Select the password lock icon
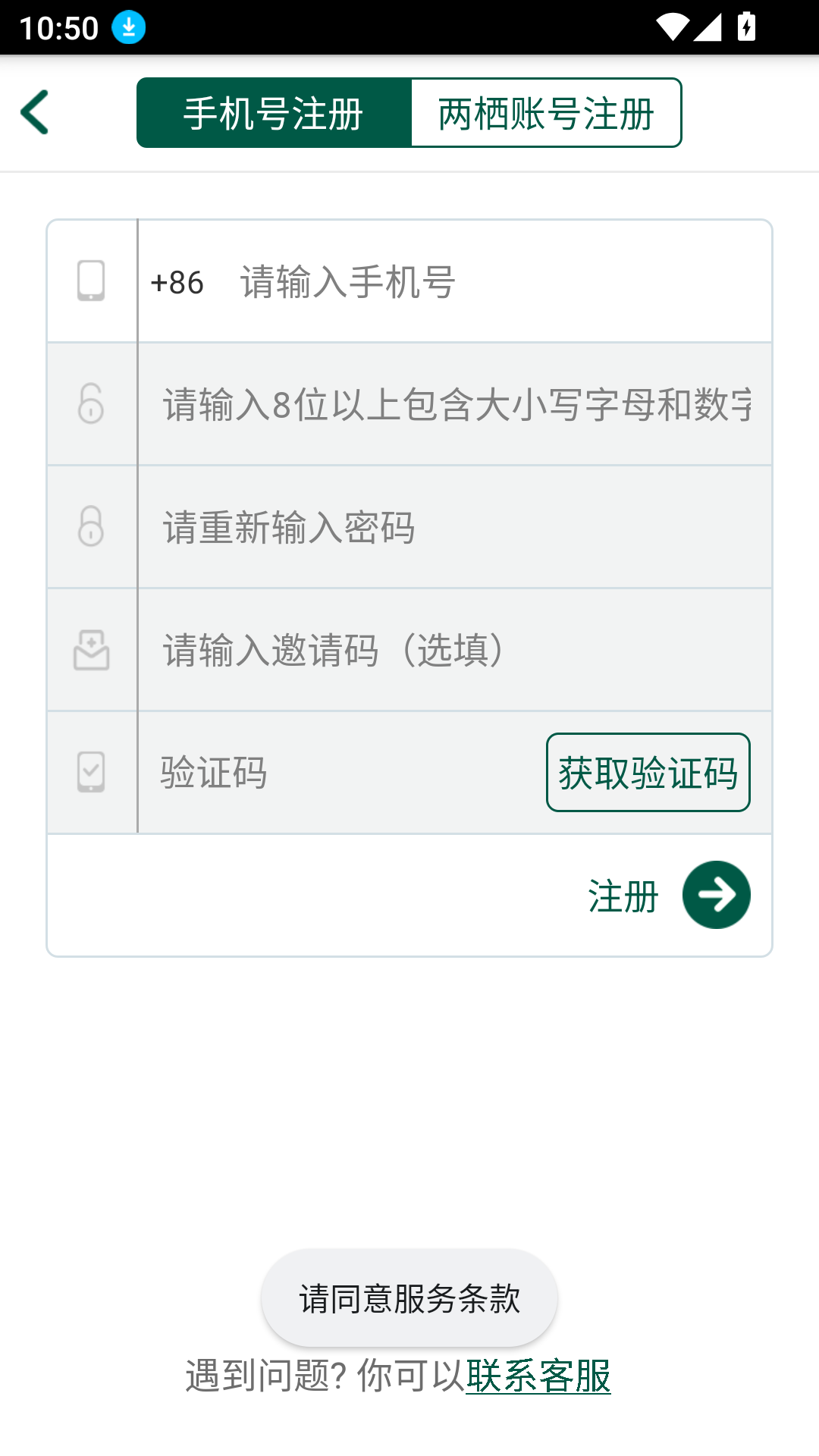This screenshot has height=1456, width=819. [91, 403]
